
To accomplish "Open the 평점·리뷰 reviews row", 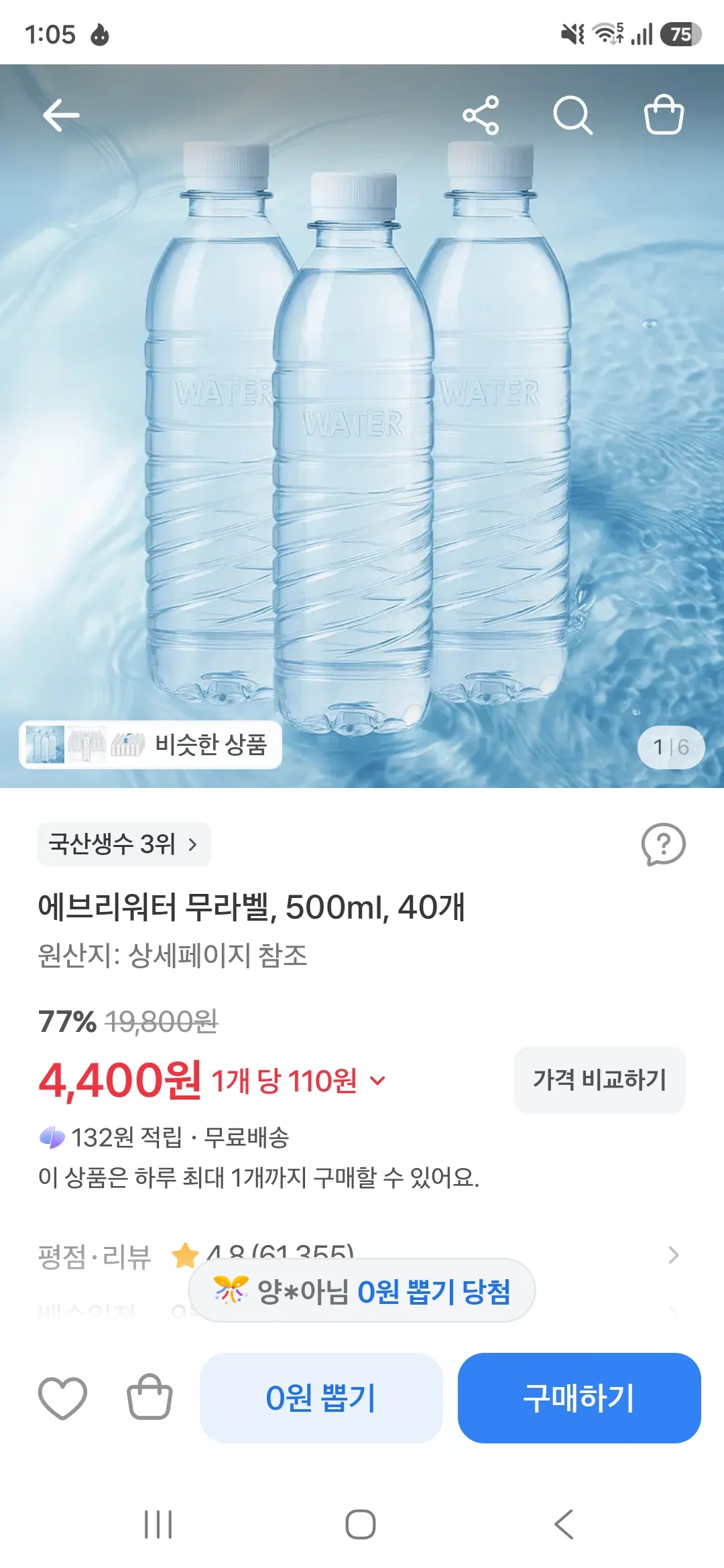I will coord(362,1254).
